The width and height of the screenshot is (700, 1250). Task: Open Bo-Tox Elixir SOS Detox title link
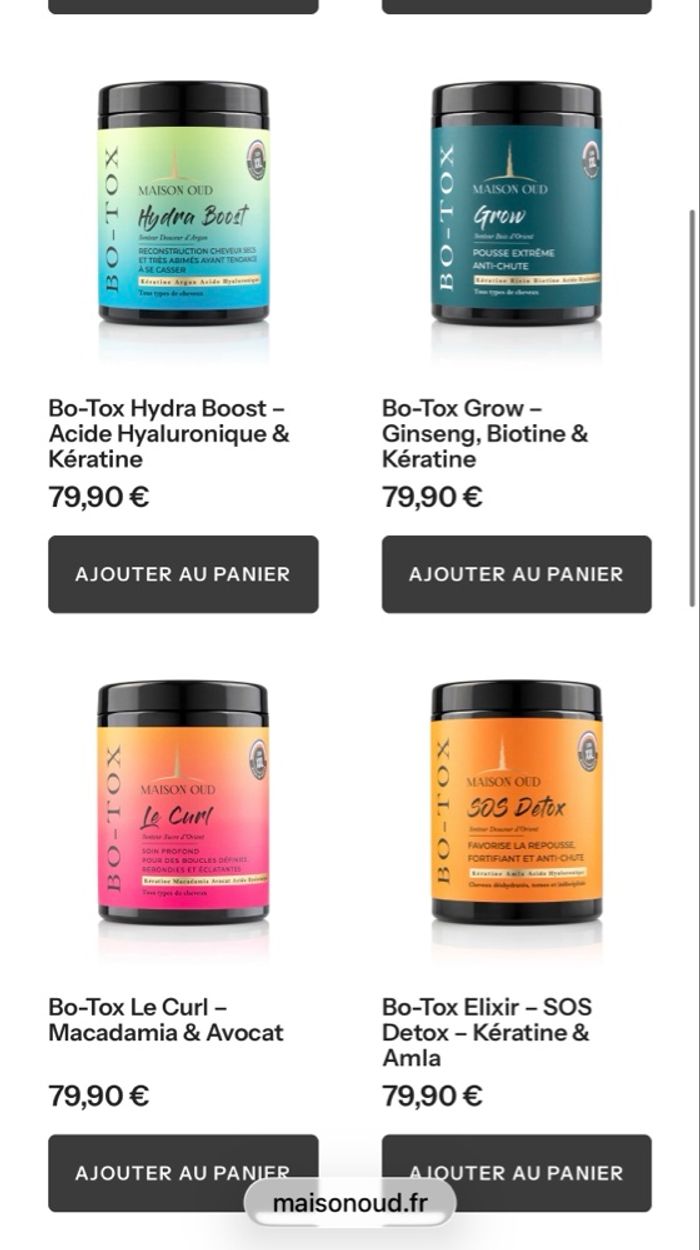point(486,1032)
